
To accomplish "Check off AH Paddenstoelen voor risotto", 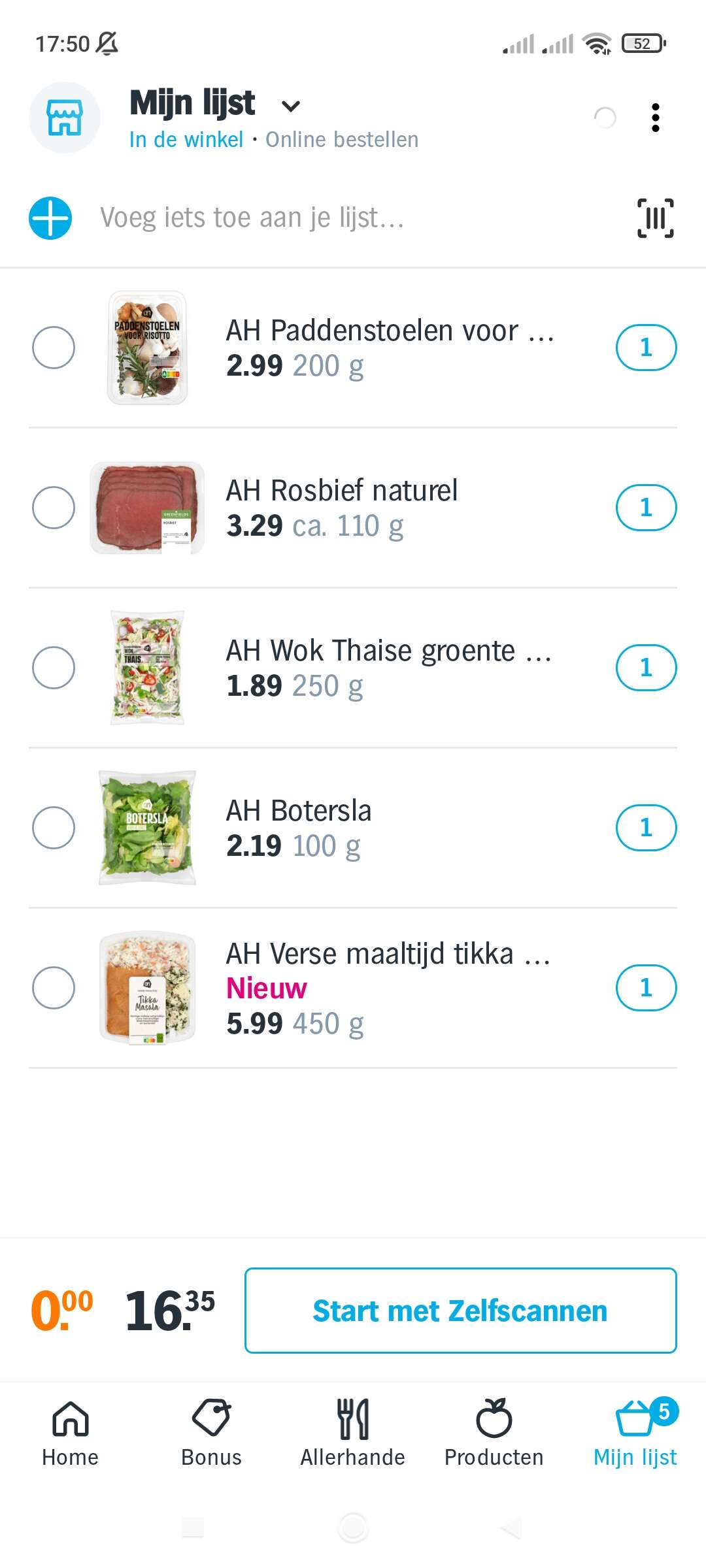I will (54, 348).
